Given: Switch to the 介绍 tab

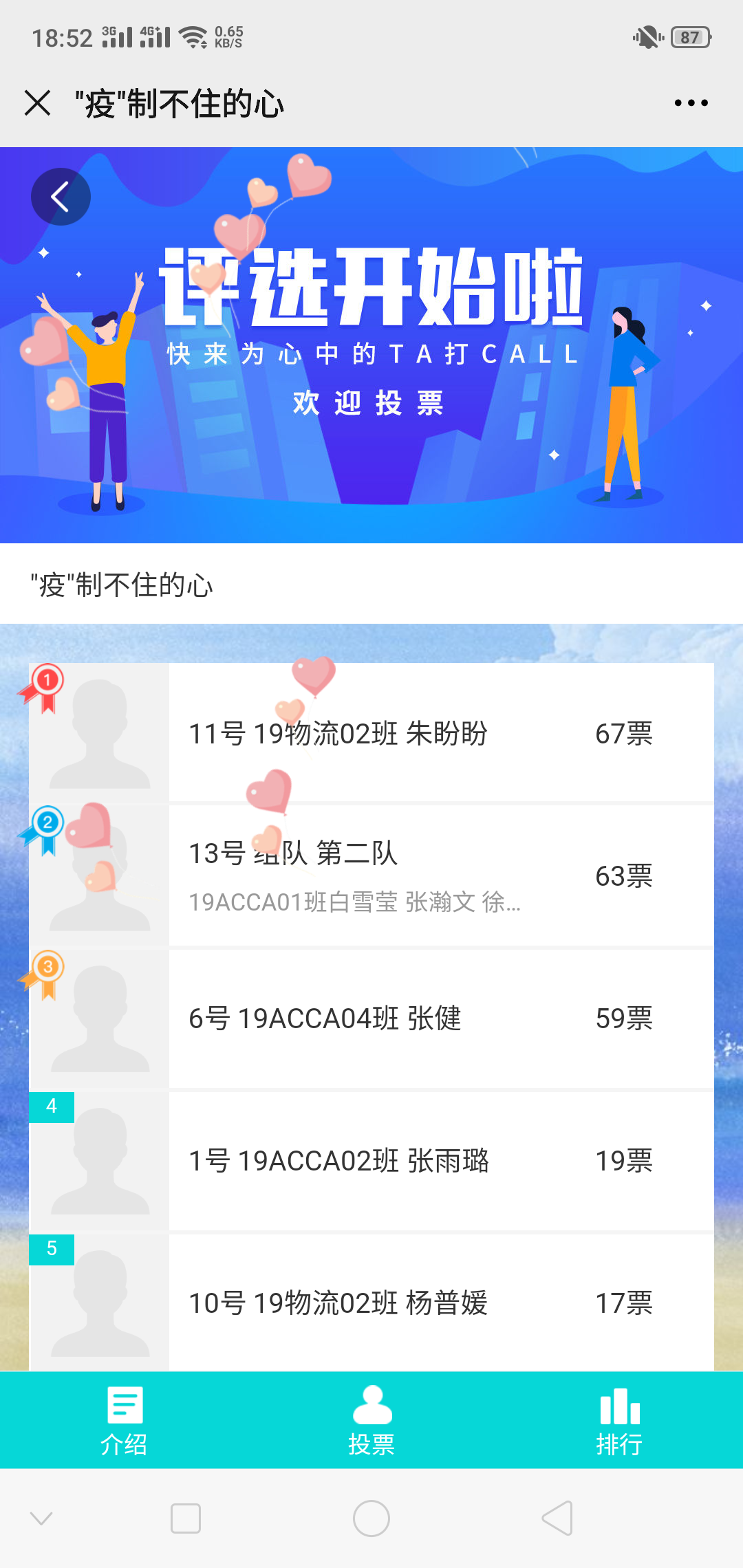Looking at the screenshot, I should pos(124,1420).
